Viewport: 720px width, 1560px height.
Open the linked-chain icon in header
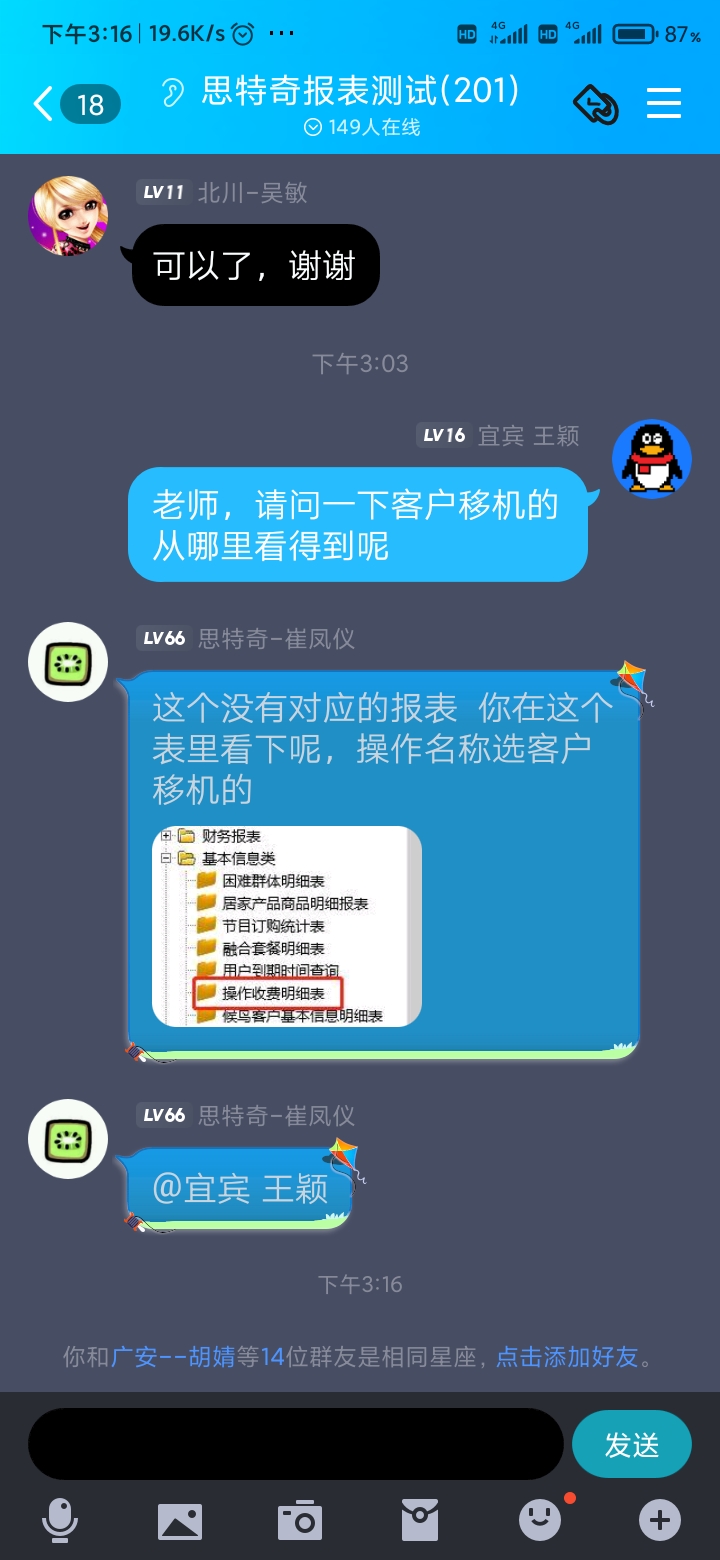coord(596,104)
